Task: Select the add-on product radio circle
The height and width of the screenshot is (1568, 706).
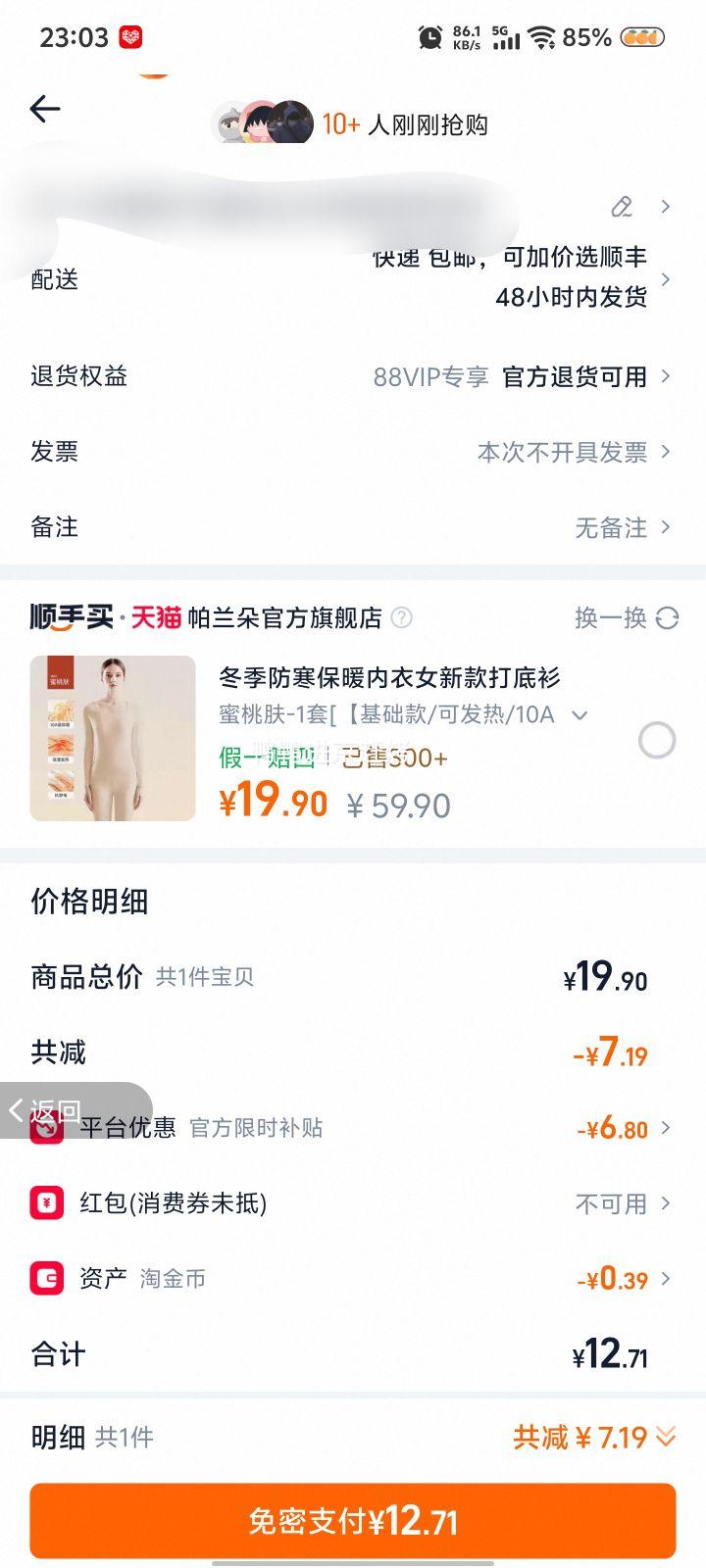Action: pyautogui.click(x=658, y=742)
